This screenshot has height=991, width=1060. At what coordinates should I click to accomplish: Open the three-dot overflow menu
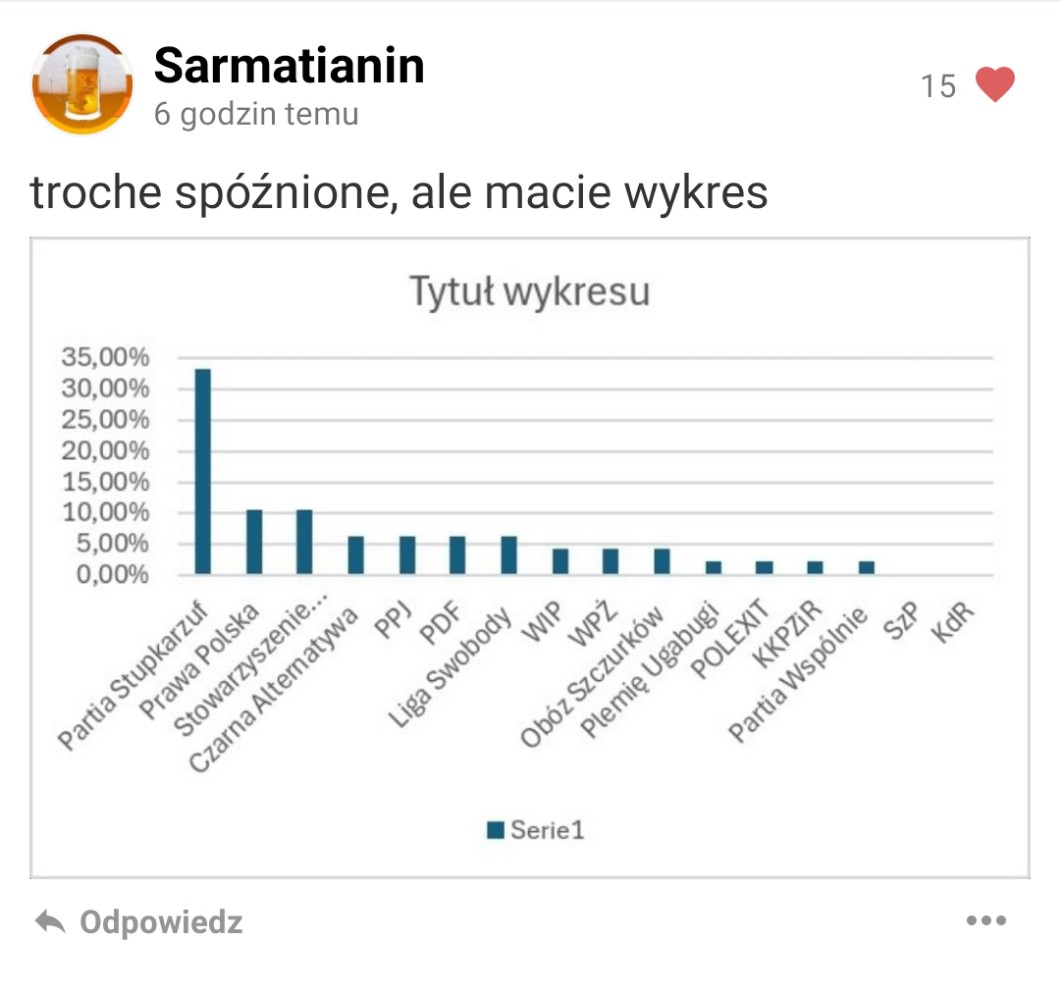985,921
